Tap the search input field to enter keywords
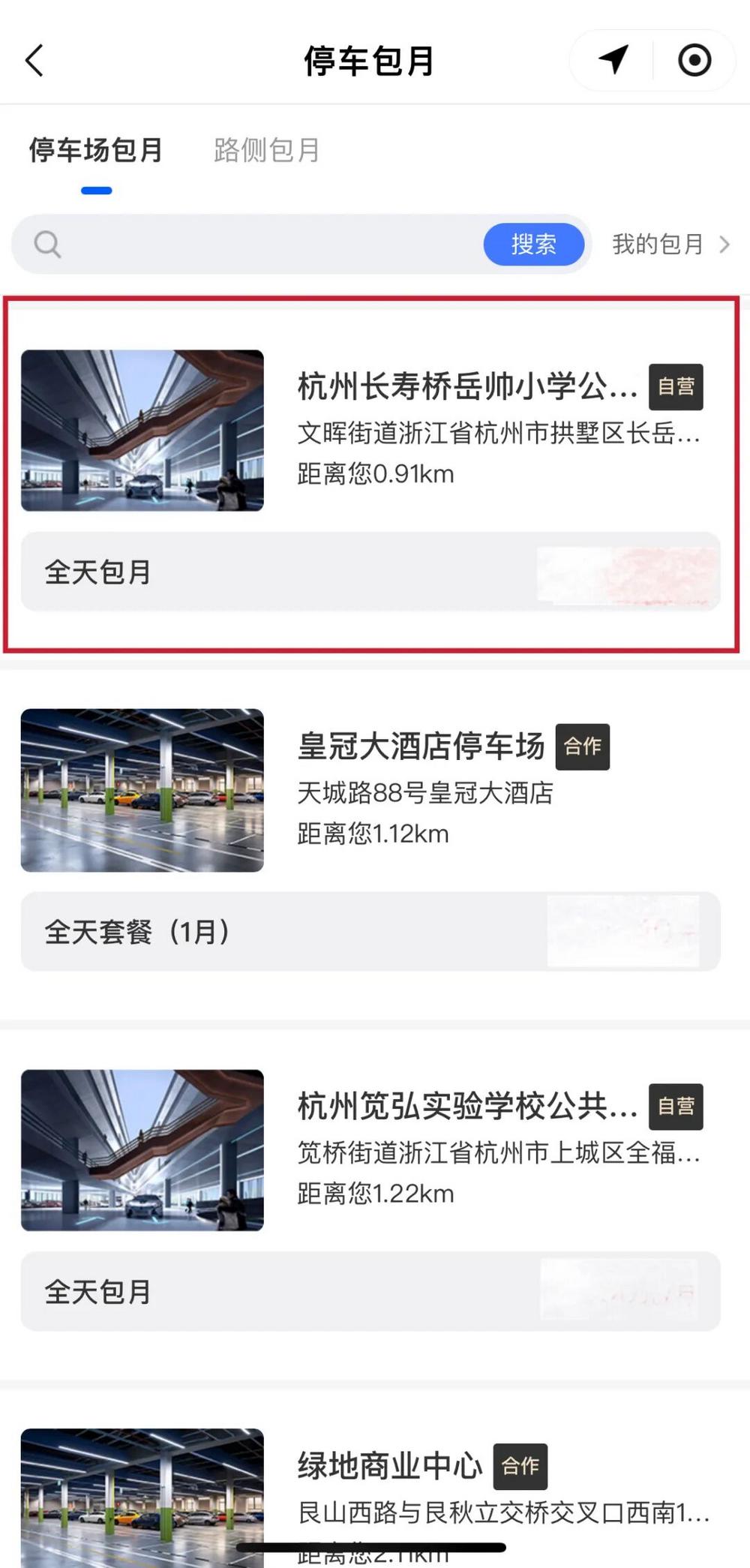 pos(262,244)
